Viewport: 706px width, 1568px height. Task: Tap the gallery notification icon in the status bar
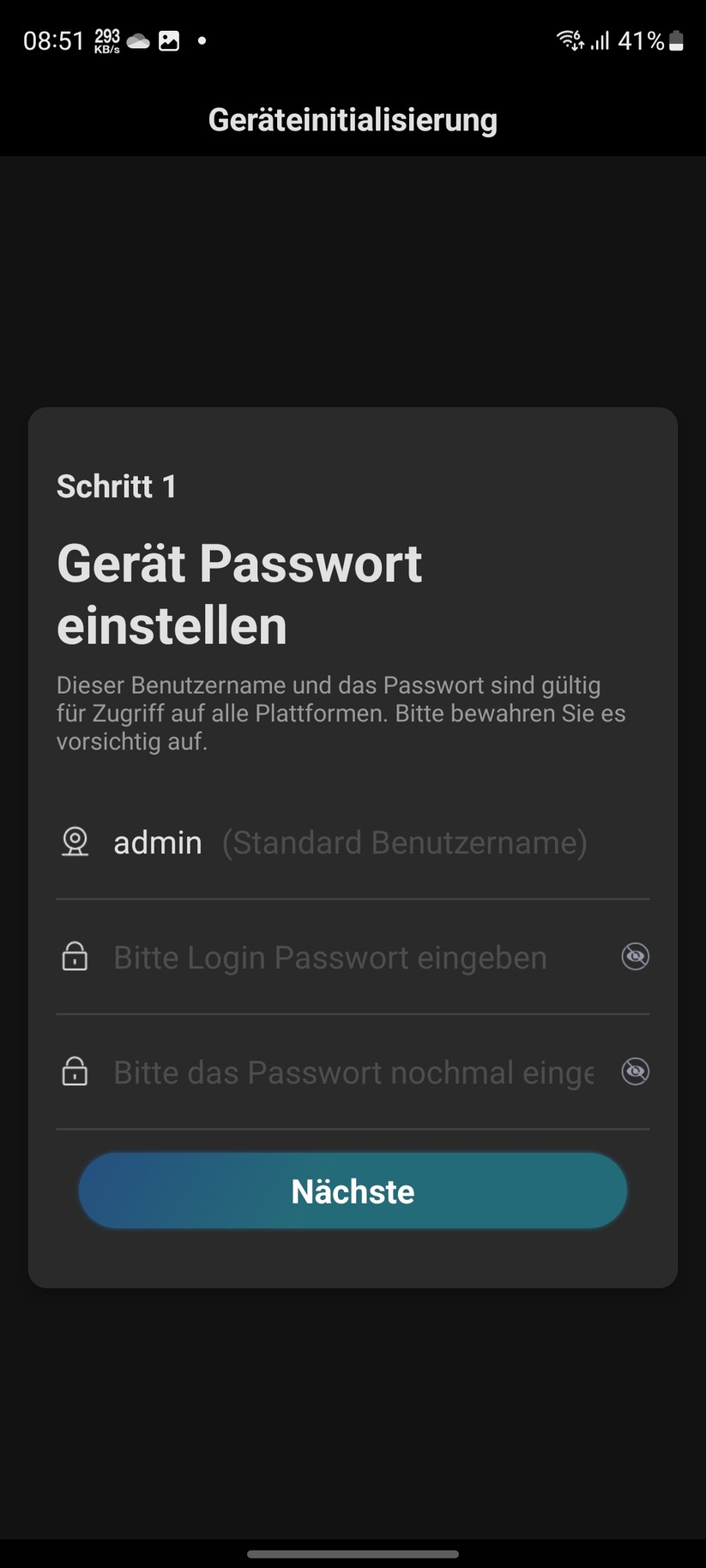168,39
